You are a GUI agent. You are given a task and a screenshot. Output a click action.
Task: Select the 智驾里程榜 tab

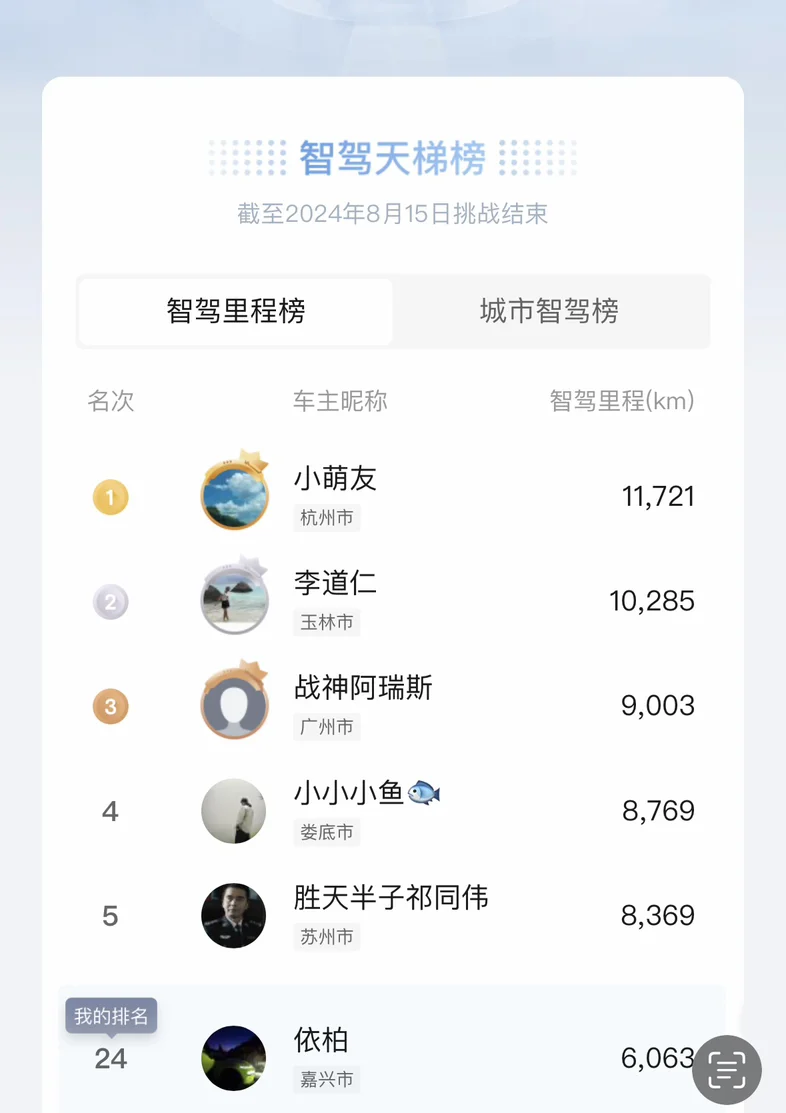[236, 311]
